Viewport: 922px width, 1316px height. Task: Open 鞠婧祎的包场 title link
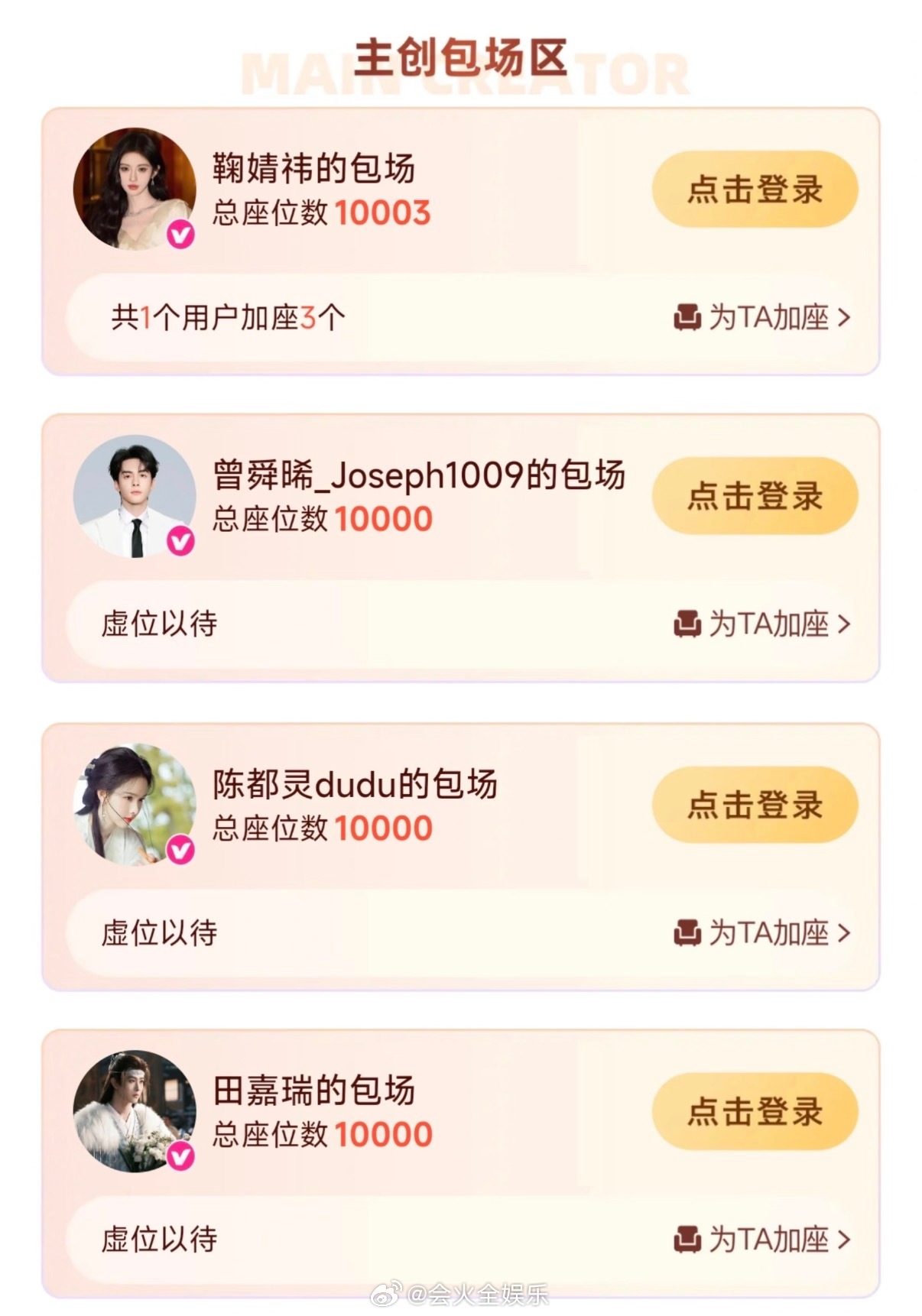pos(315,170)
